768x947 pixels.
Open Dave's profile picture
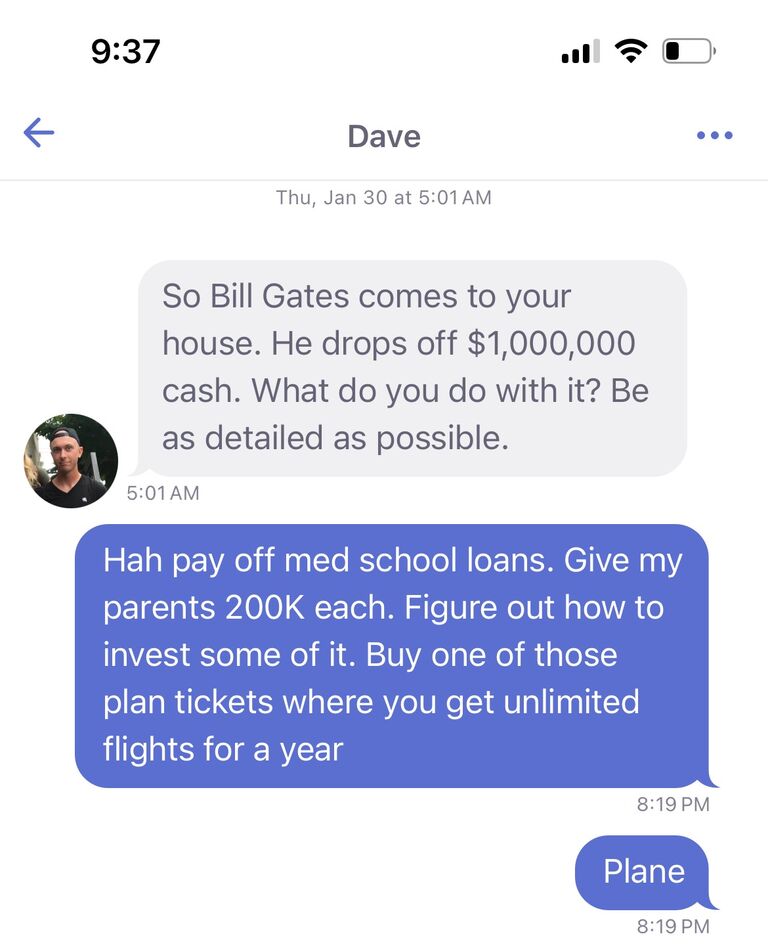tap(71, 461)
